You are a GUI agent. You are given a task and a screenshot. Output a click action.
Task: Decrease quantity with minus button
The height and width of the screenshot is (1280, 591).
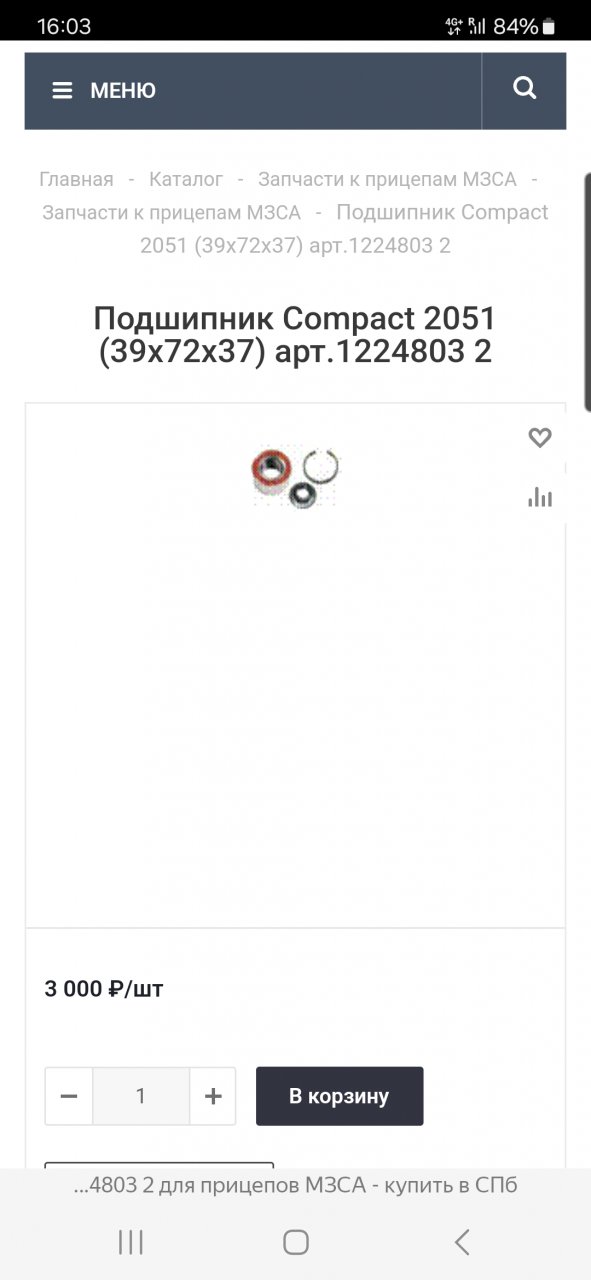(69, 1096)
